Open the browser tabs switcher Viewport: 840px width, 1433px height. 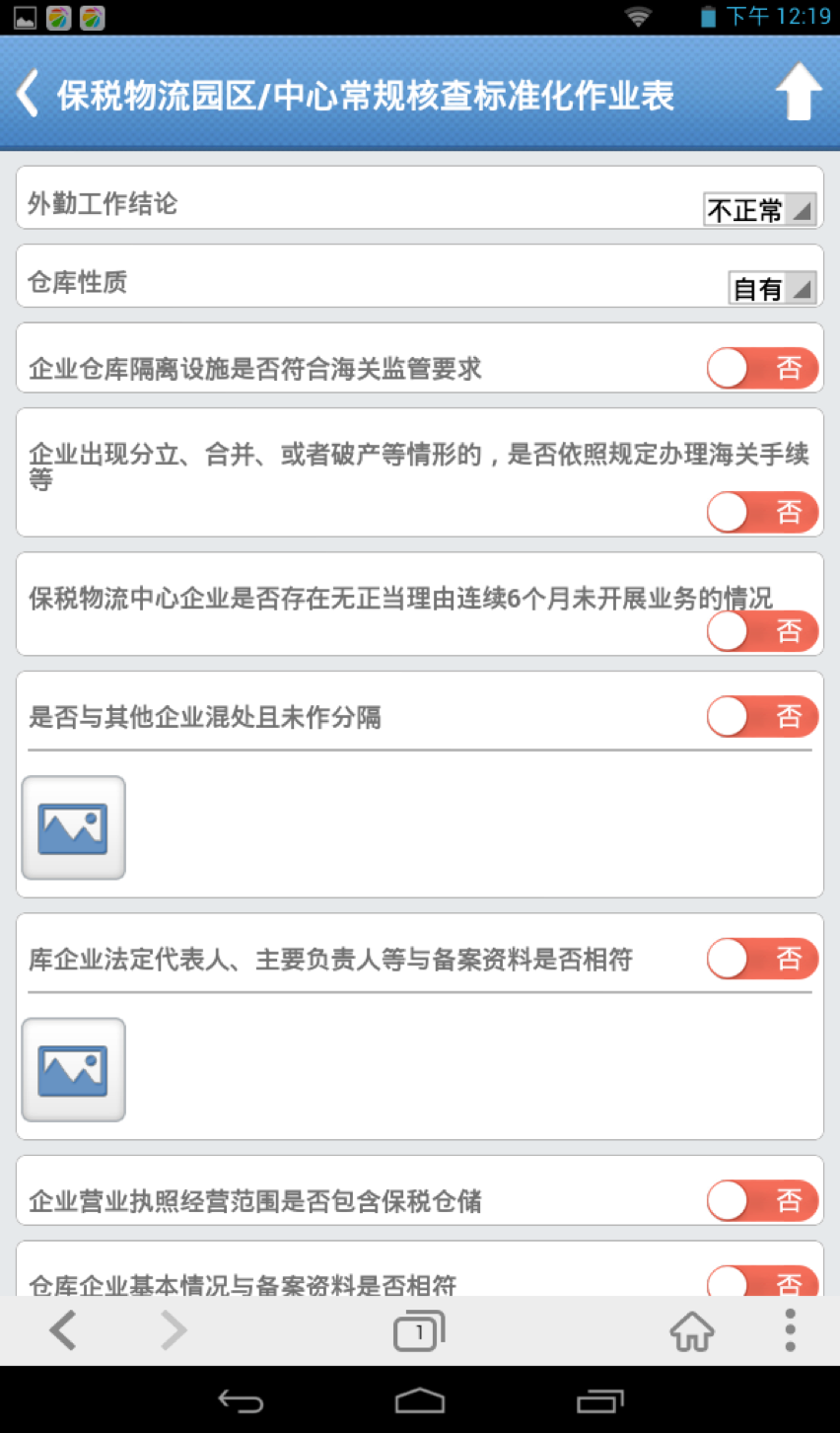coord(419,1331)
